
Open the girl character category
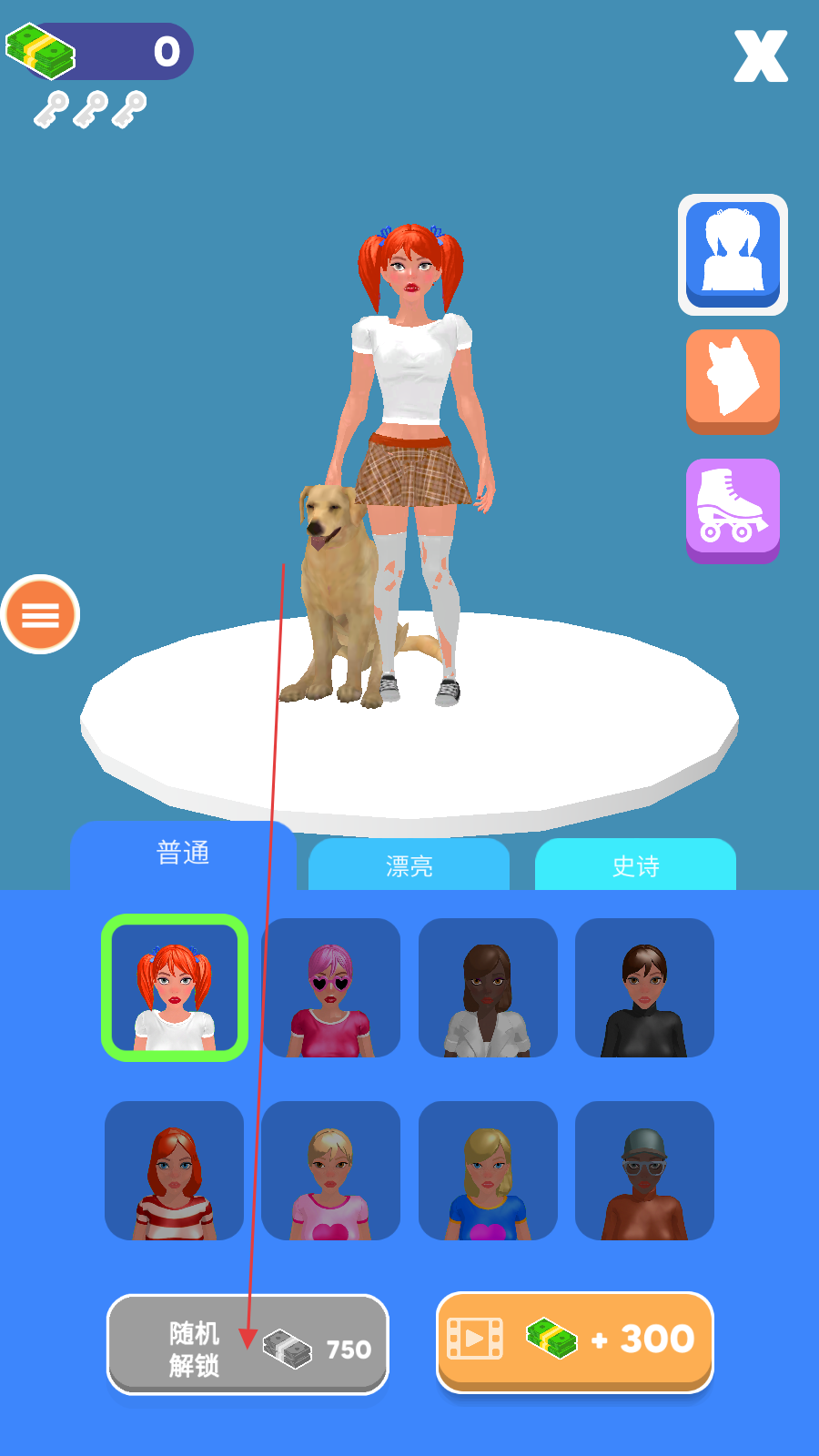coord(733,254)
